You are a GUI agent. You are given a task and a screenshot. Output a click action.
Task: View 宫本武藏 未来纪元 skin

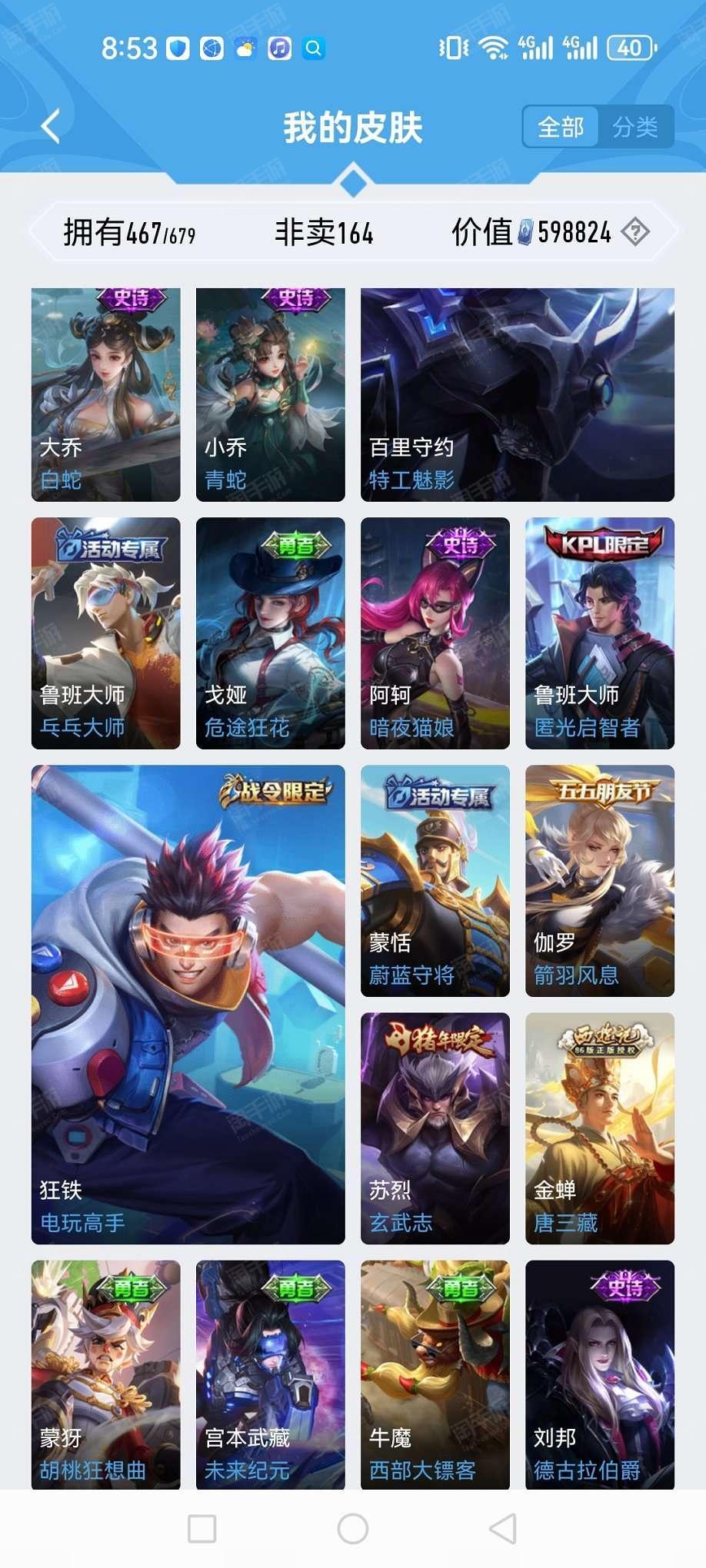click(x=271, y=1374)
